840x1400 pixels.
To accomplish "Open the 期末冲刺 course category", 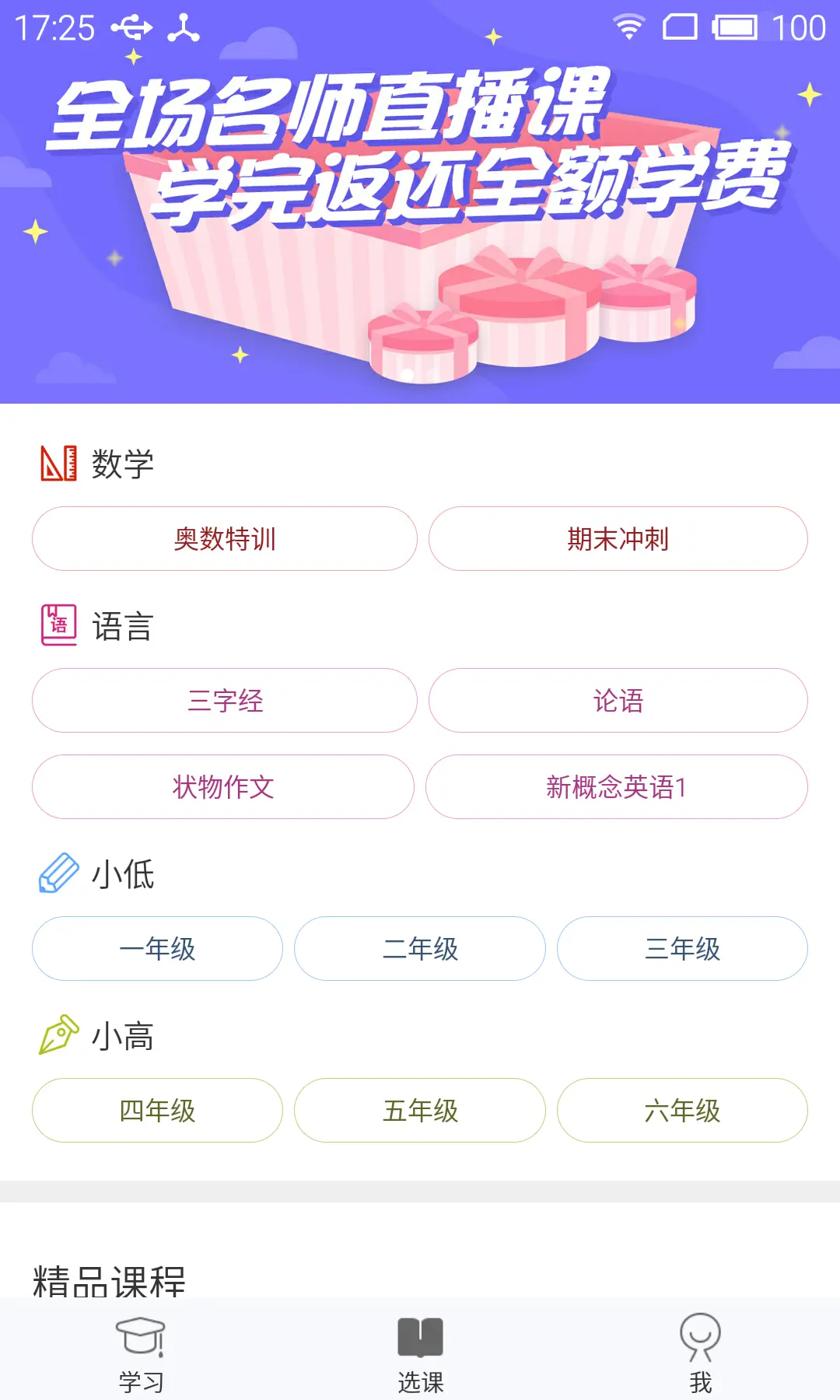I will (618, 538).
